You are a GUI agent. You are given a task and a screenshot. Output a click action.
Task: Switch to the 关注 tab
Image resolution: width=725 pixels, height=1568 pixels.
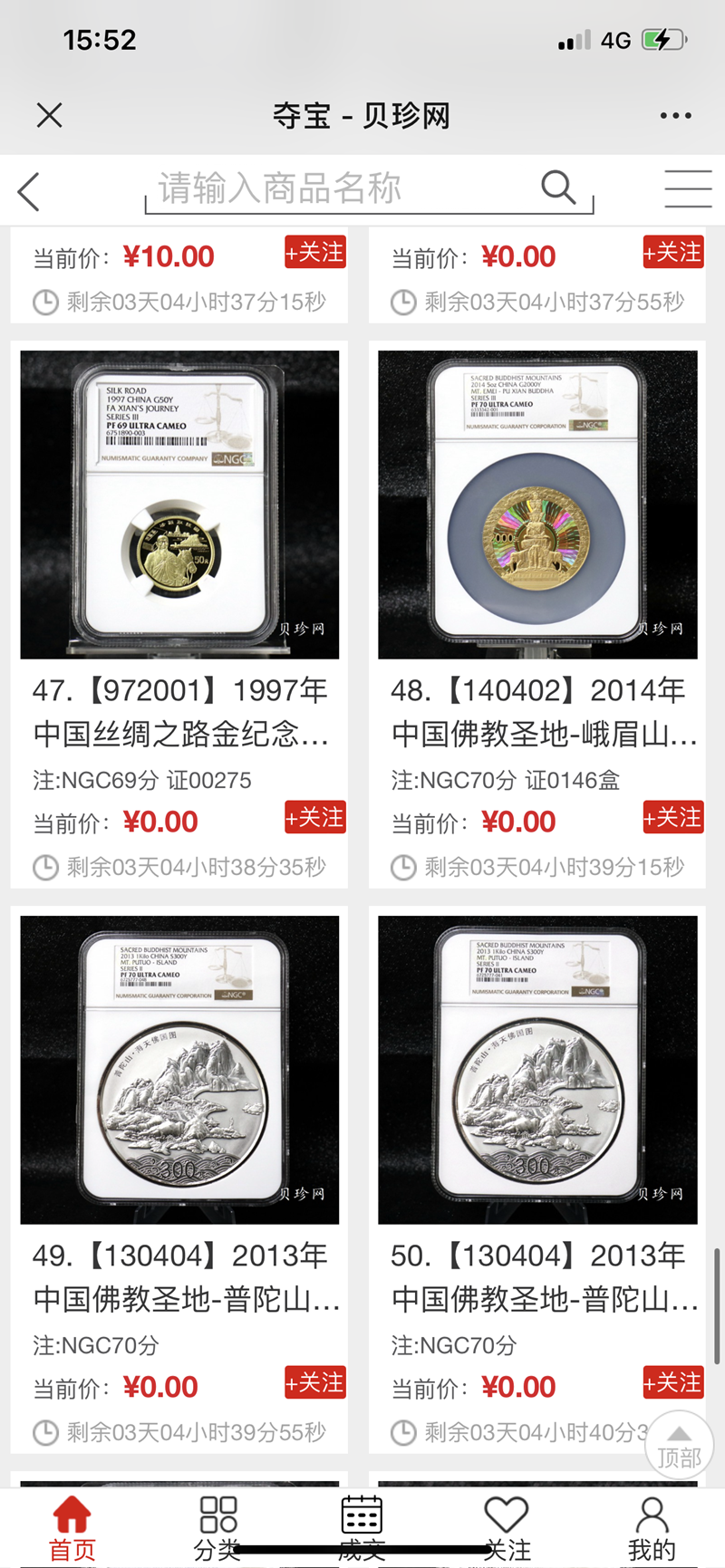click(507, 1529)
